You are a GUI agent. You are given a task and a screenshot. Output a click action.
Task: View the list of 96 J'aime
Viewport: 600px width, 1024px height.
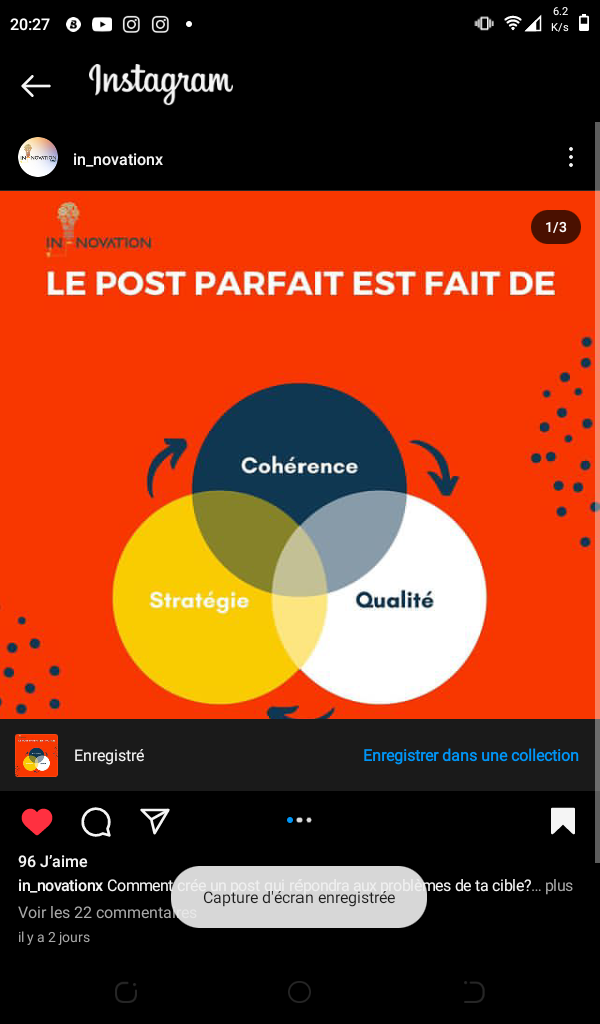point(53,862)
